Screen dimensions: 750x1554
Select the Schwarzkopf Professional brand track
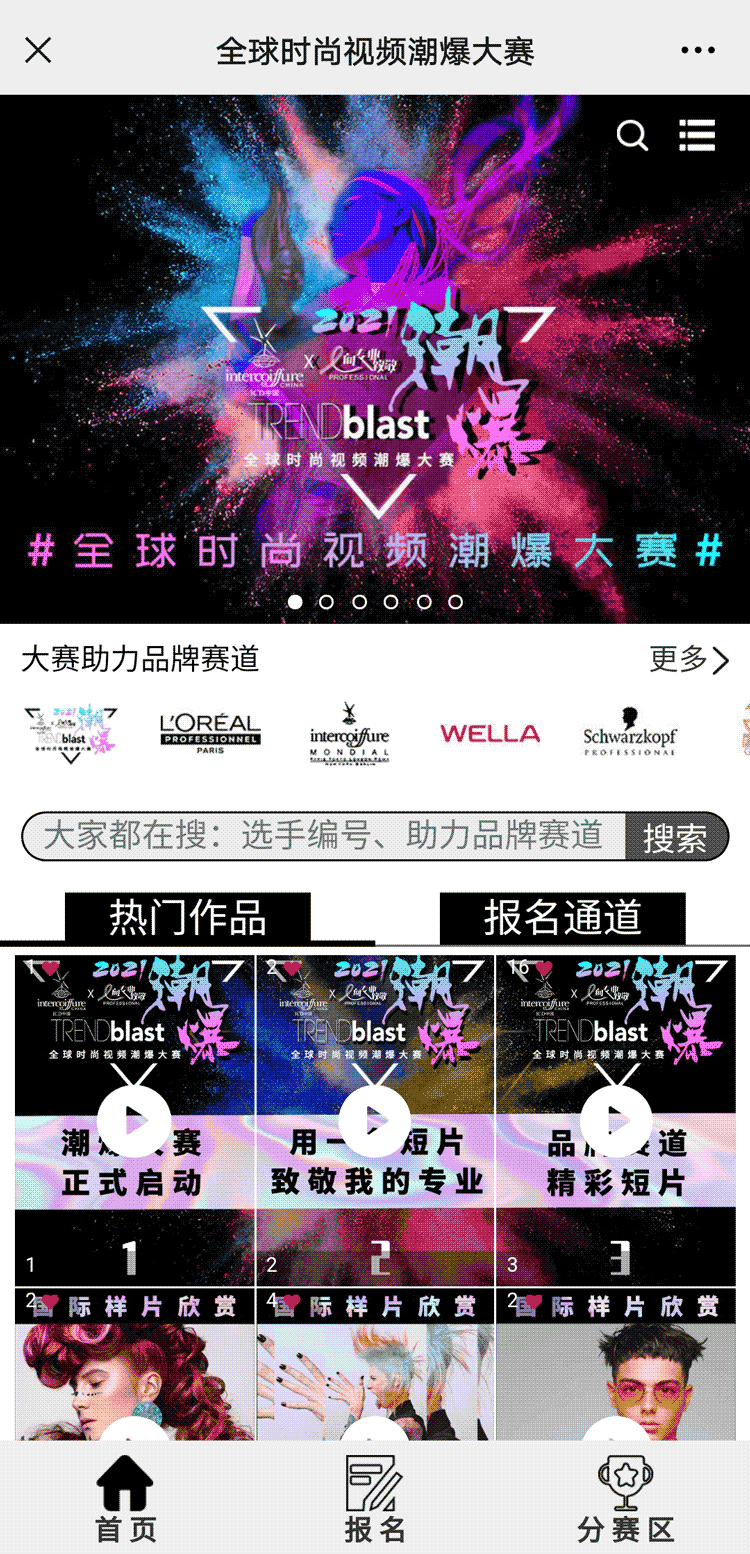(630, 734)
